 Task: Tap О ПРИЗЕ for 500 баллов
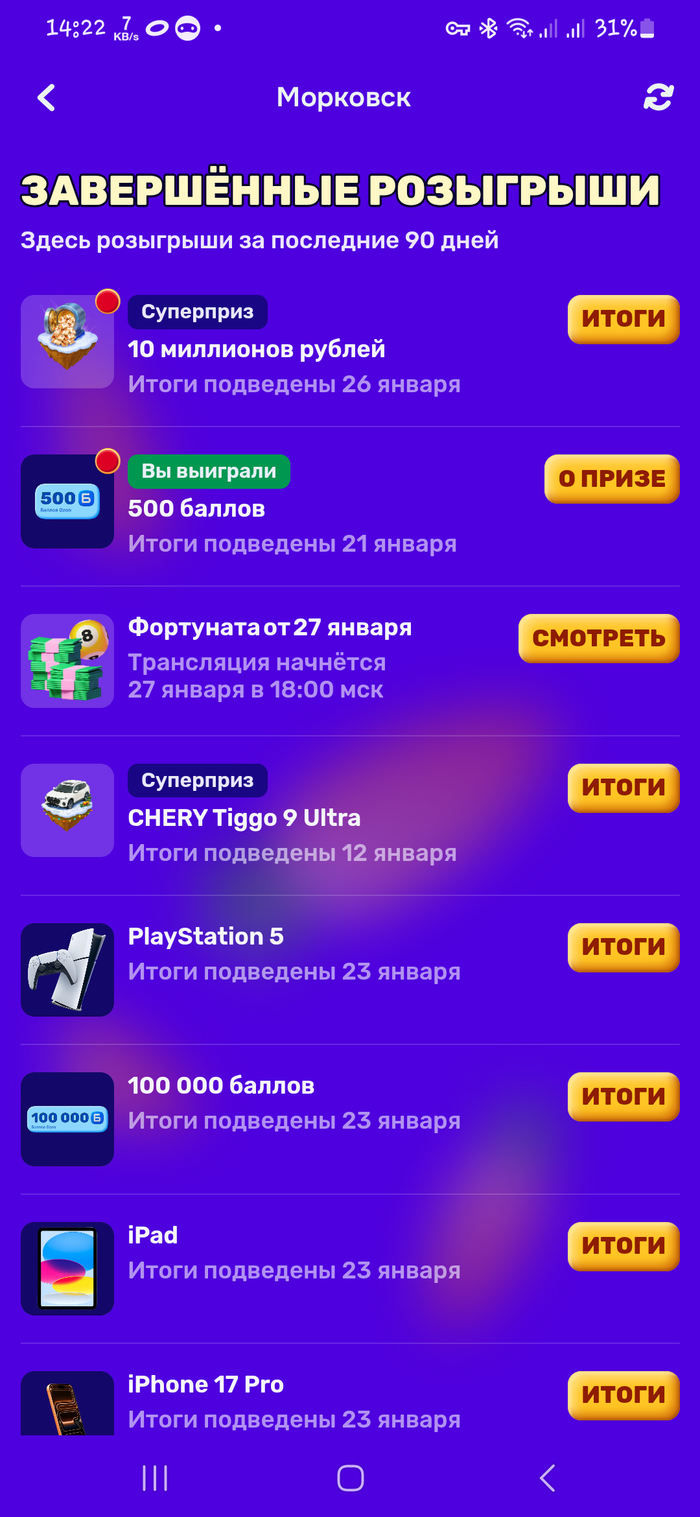click(611, 479)
